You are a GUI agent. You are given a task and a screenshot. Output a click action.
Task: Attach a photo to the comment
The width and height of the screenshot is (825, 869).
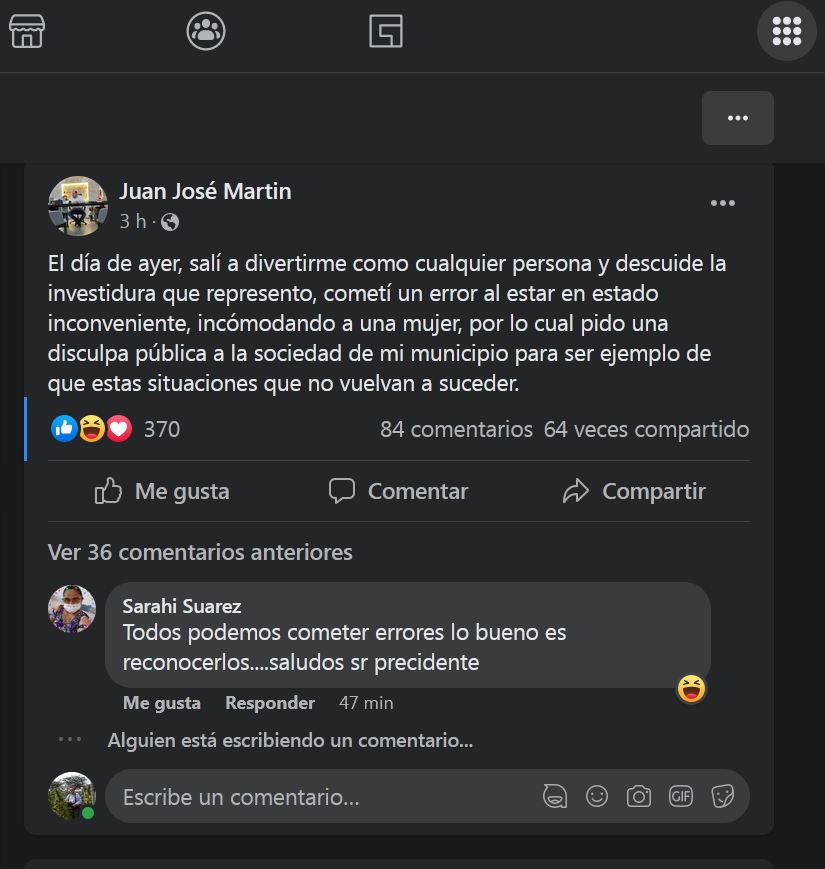[638, 796]
